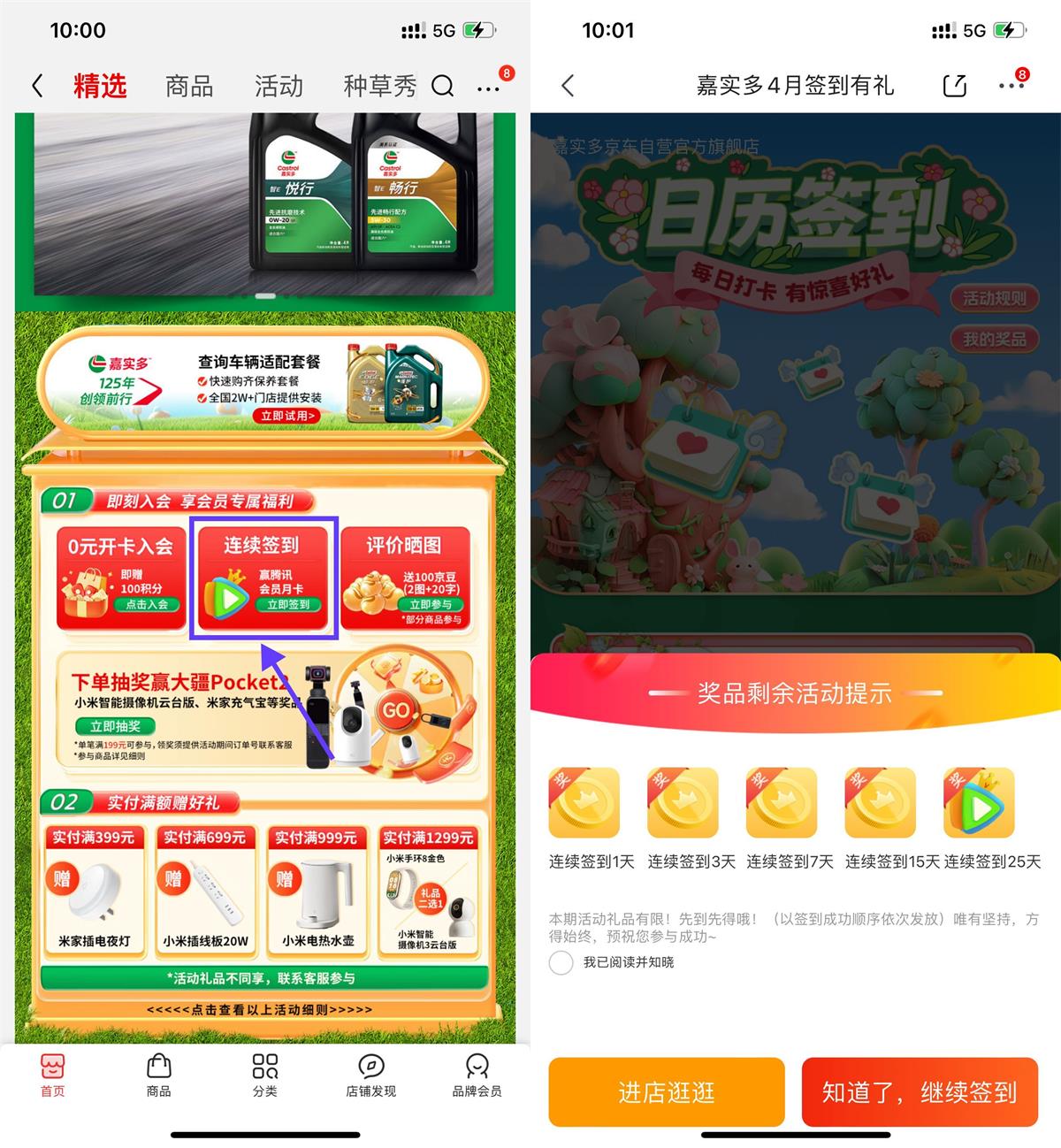
Task: Switch to the 商品 top tab
Action: pos(189,86)
